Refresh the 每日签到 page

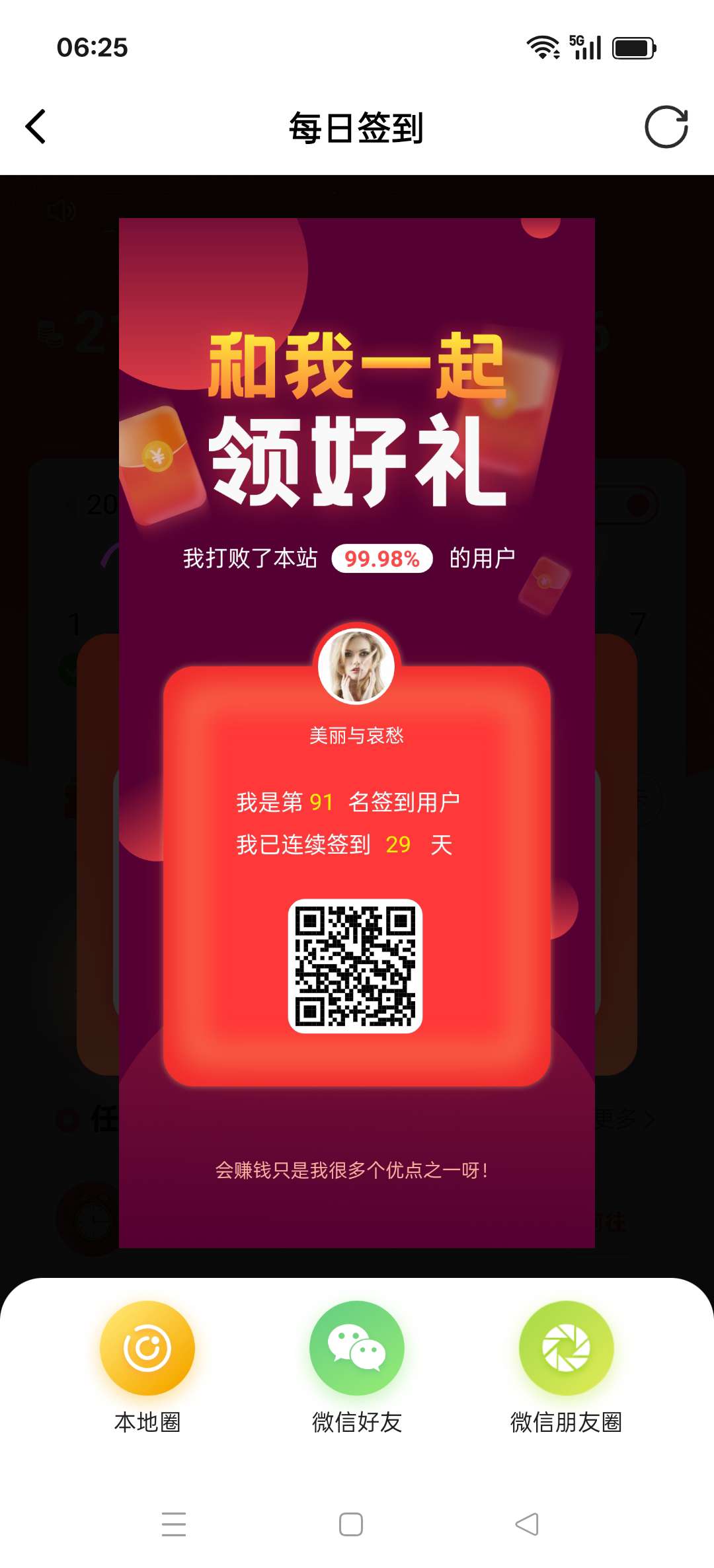click(x=666, y=126)
